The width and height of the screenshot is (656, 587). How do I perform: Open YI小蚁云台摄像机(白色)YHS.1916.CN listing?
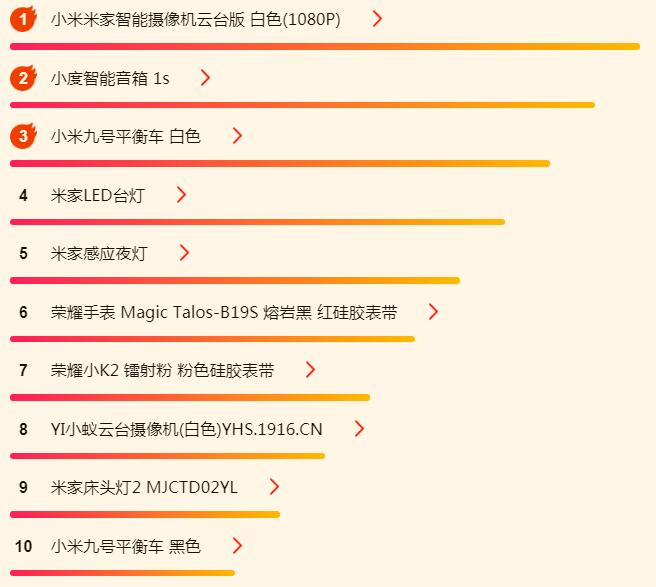tap(187, 429)
